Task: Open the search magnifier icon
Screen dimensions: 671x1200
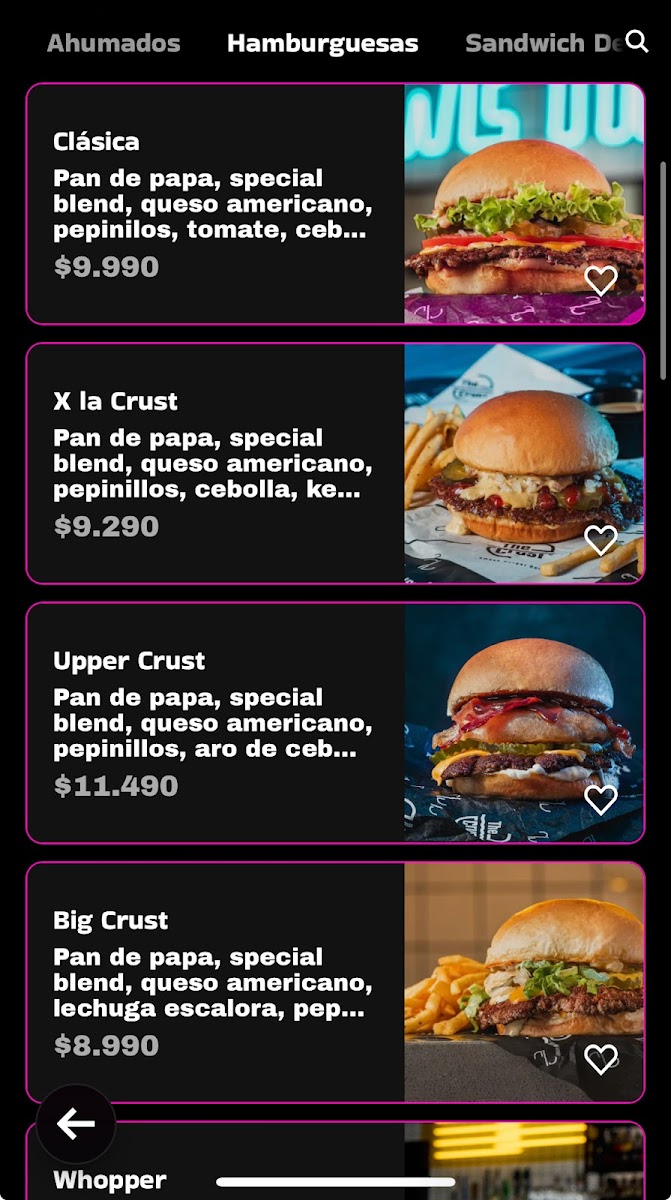Action: coord(637,41)
